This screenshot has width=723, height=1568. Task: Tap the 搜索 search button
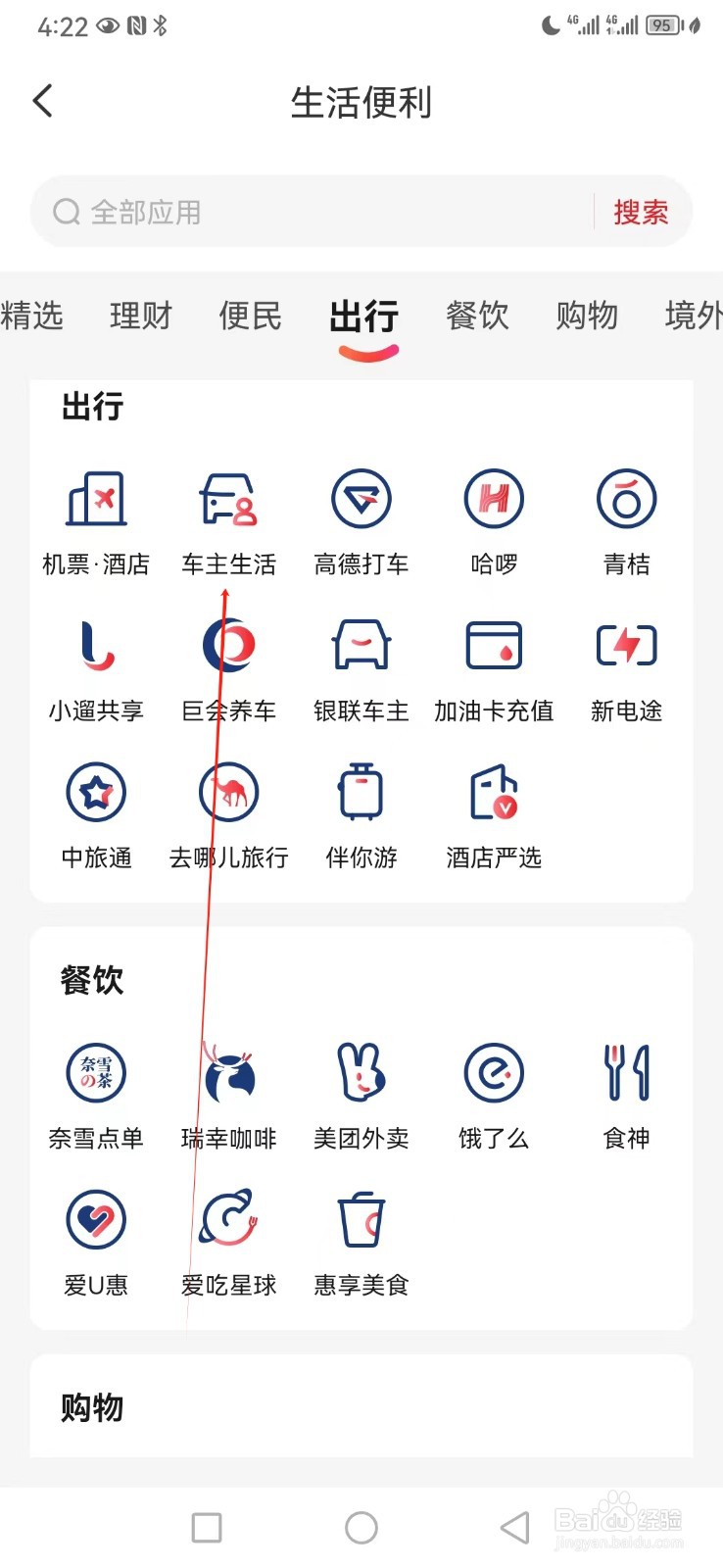click(x=642, y=212)
